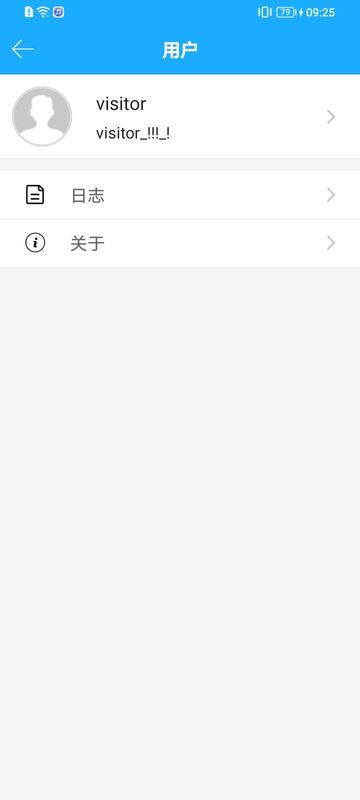
Task: Open the 日志 logs row
Action: click(180, 195)
